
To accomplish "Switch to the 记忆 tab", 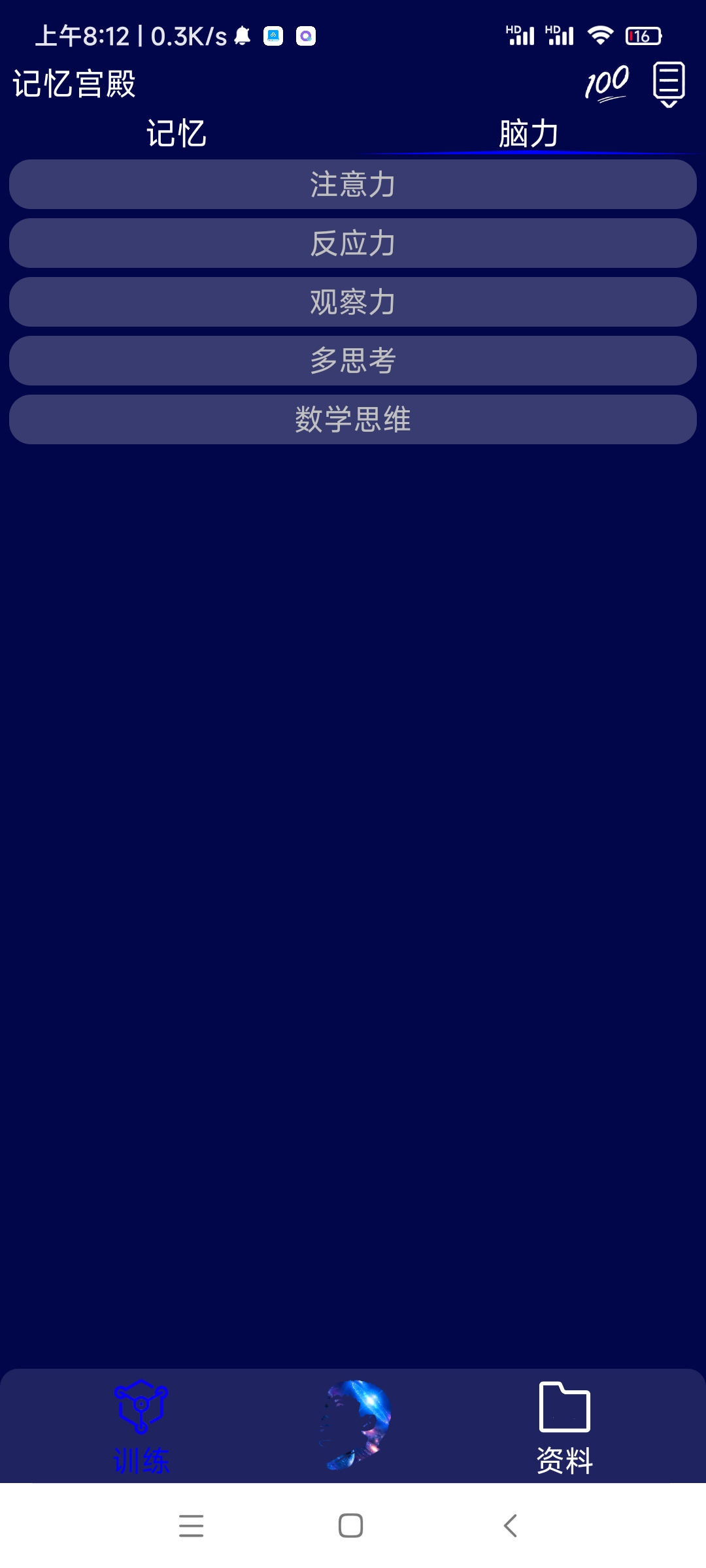I will pyautogui.click(x=176, y=133).
